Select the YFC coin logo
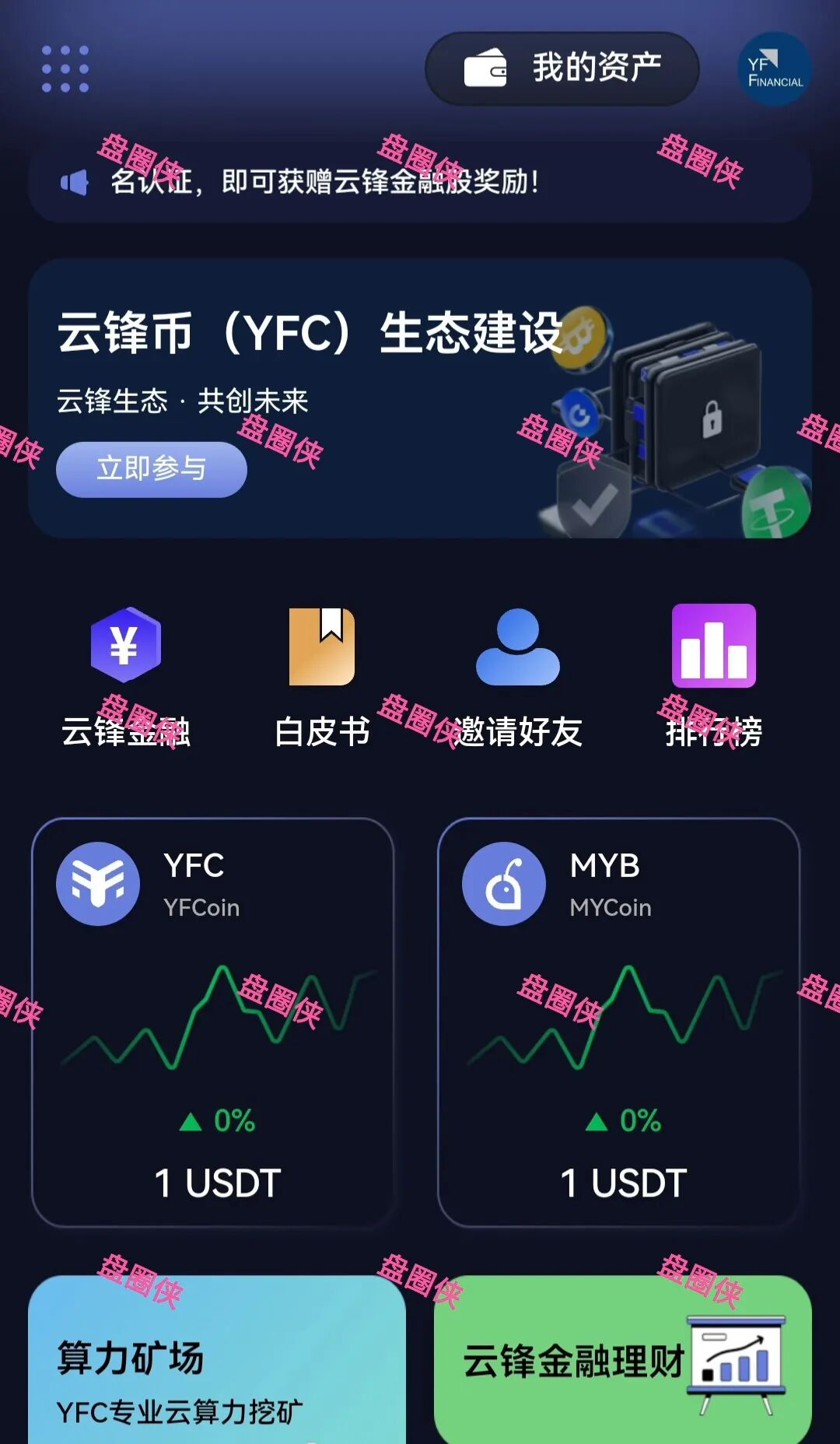The image size is (840, 1444). 98,884
